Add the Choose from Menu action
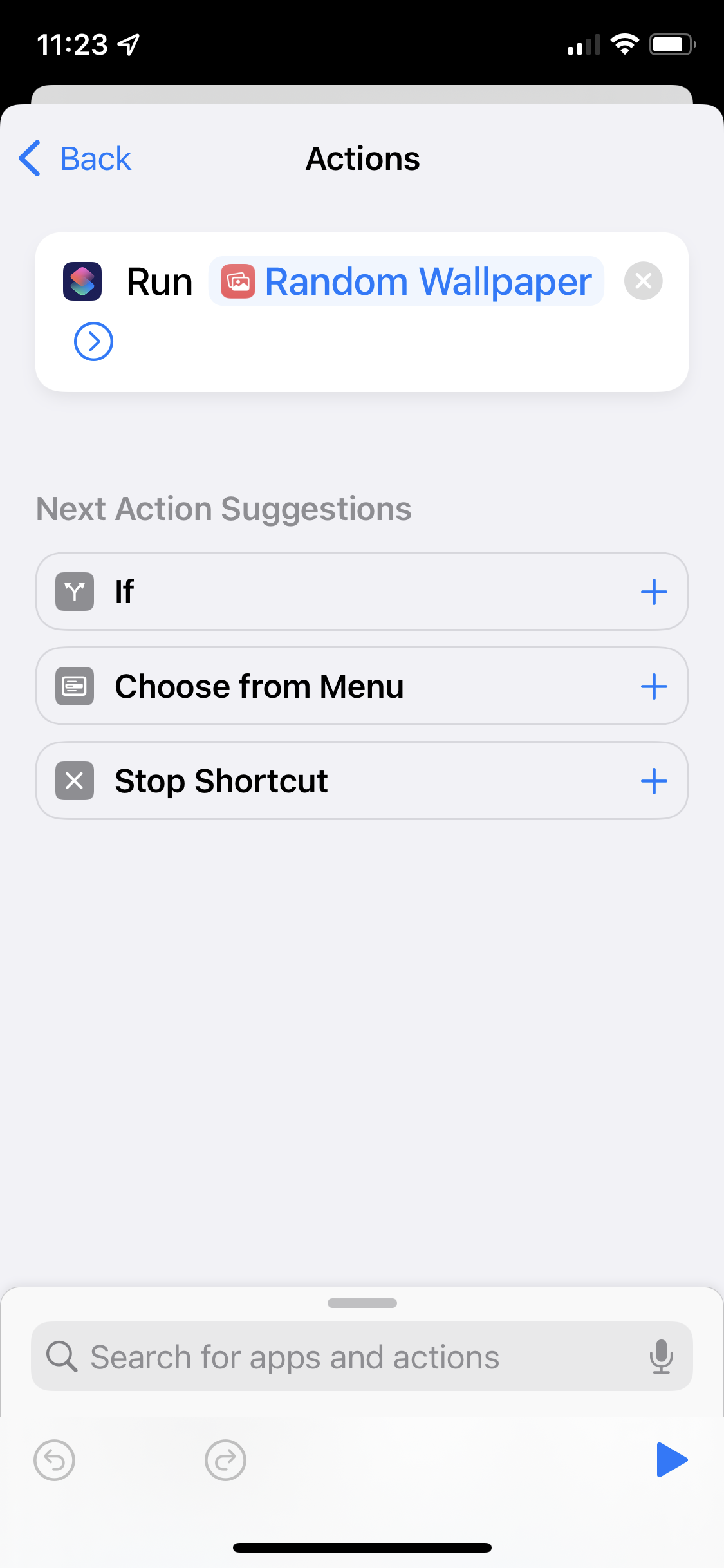 click(x=653, y=686)
